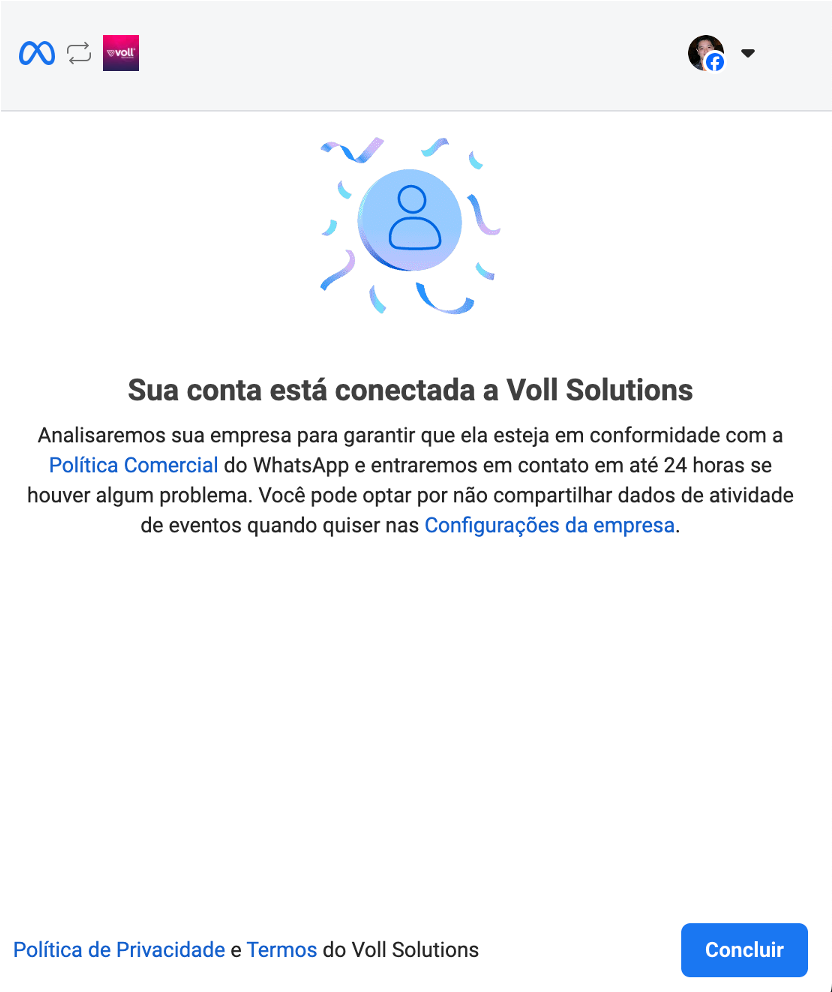Open the Termos link

coord(282,950)
